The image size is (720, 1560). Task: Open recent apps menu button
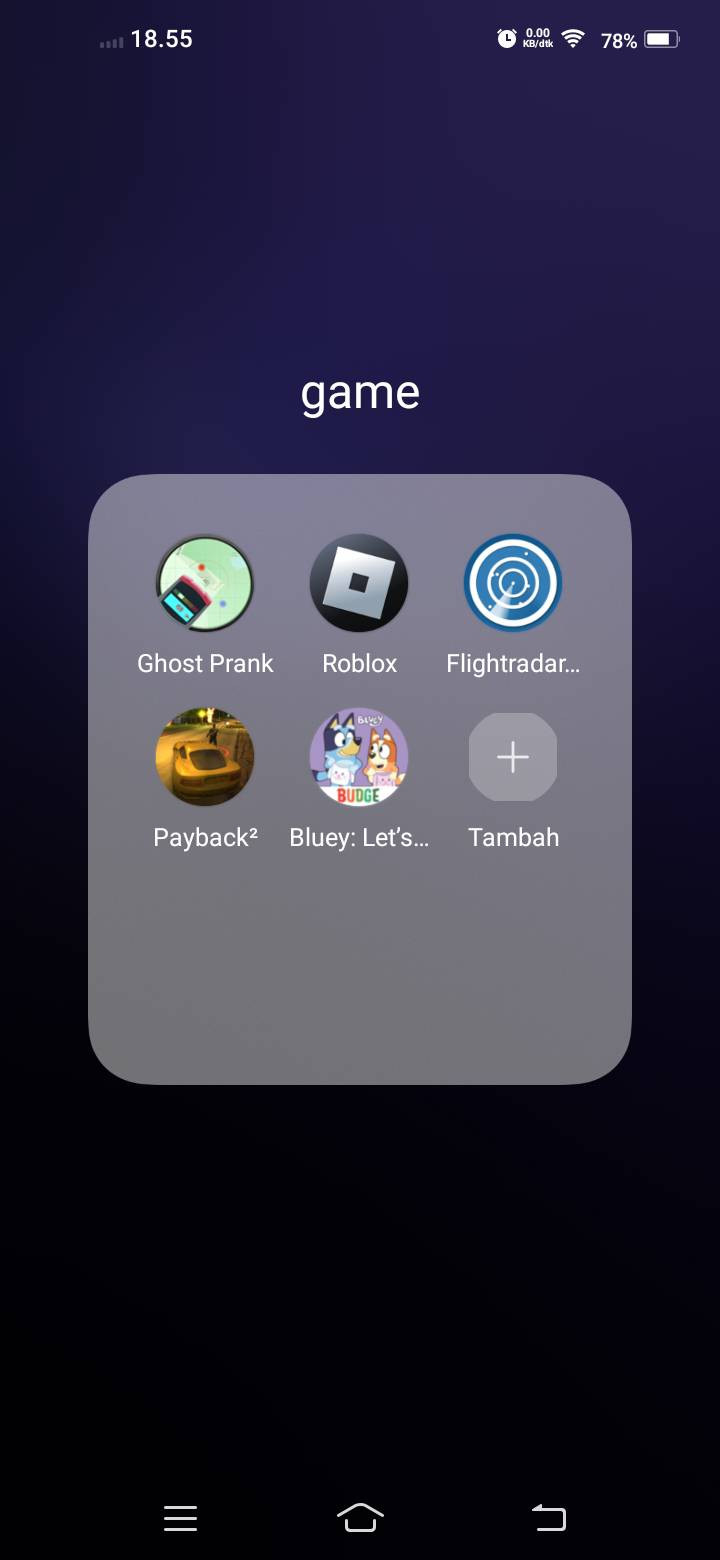(181, 1518)
